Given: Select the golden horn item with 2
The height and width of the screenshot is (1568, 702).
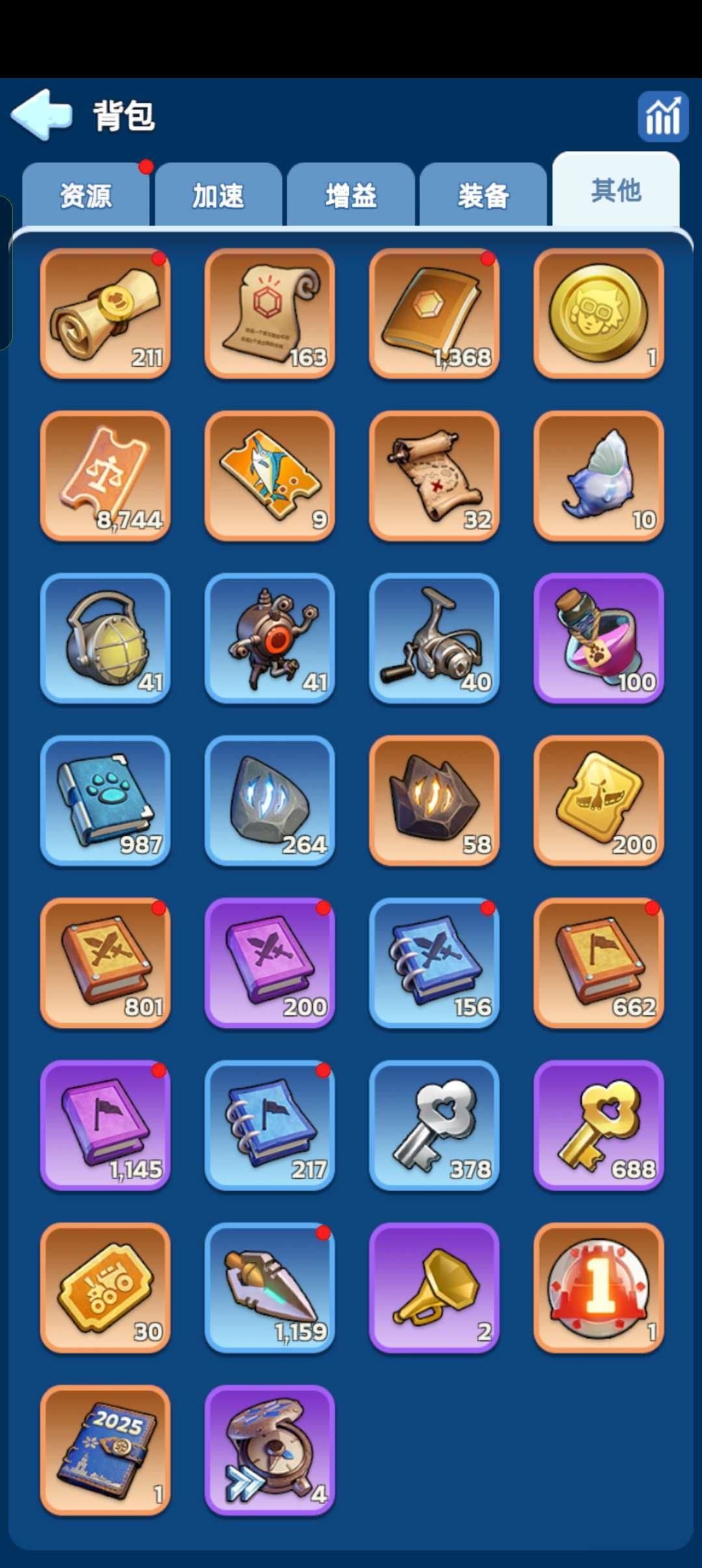Looking at the screenshot, I should [x=434, y=1288].
